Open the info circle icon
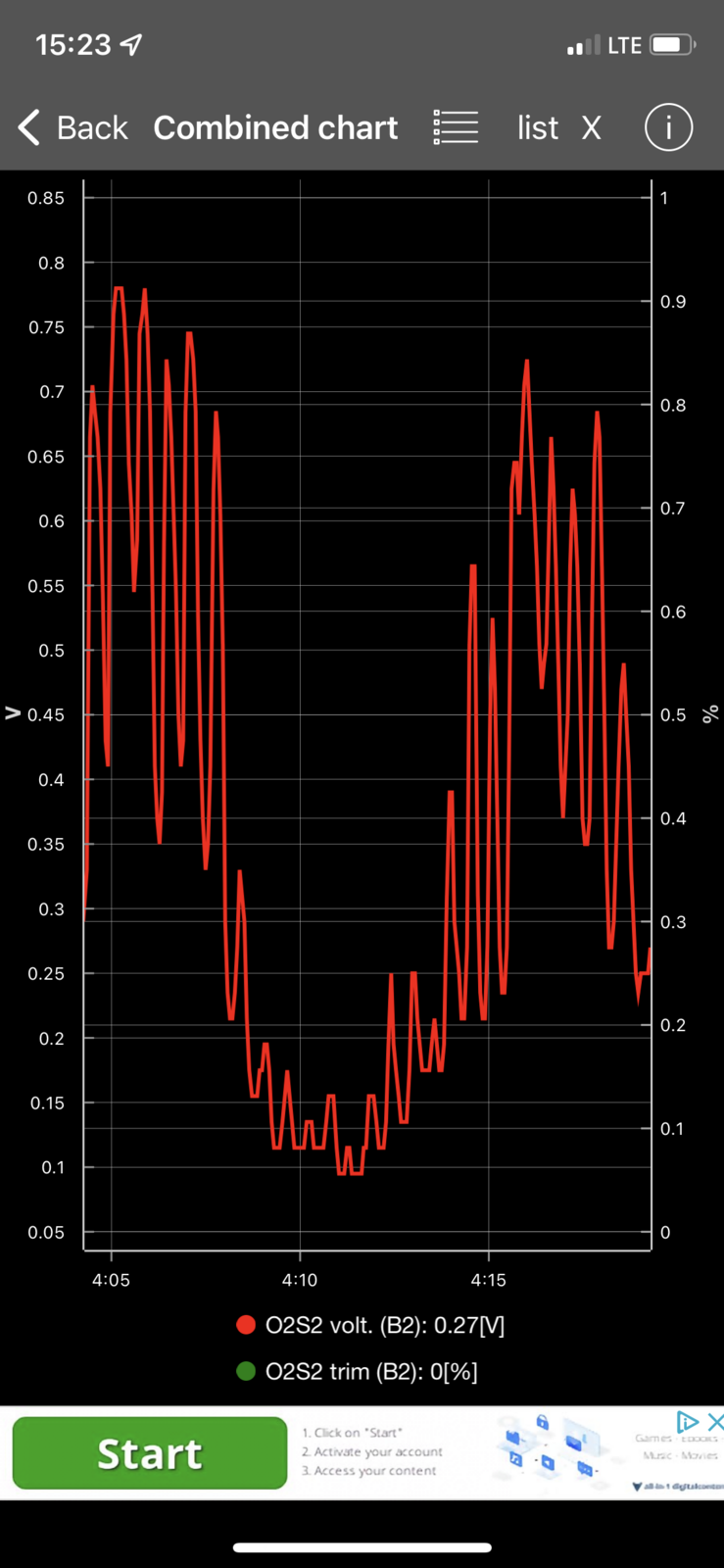The image size is (724, 1568). coord(668,127)
